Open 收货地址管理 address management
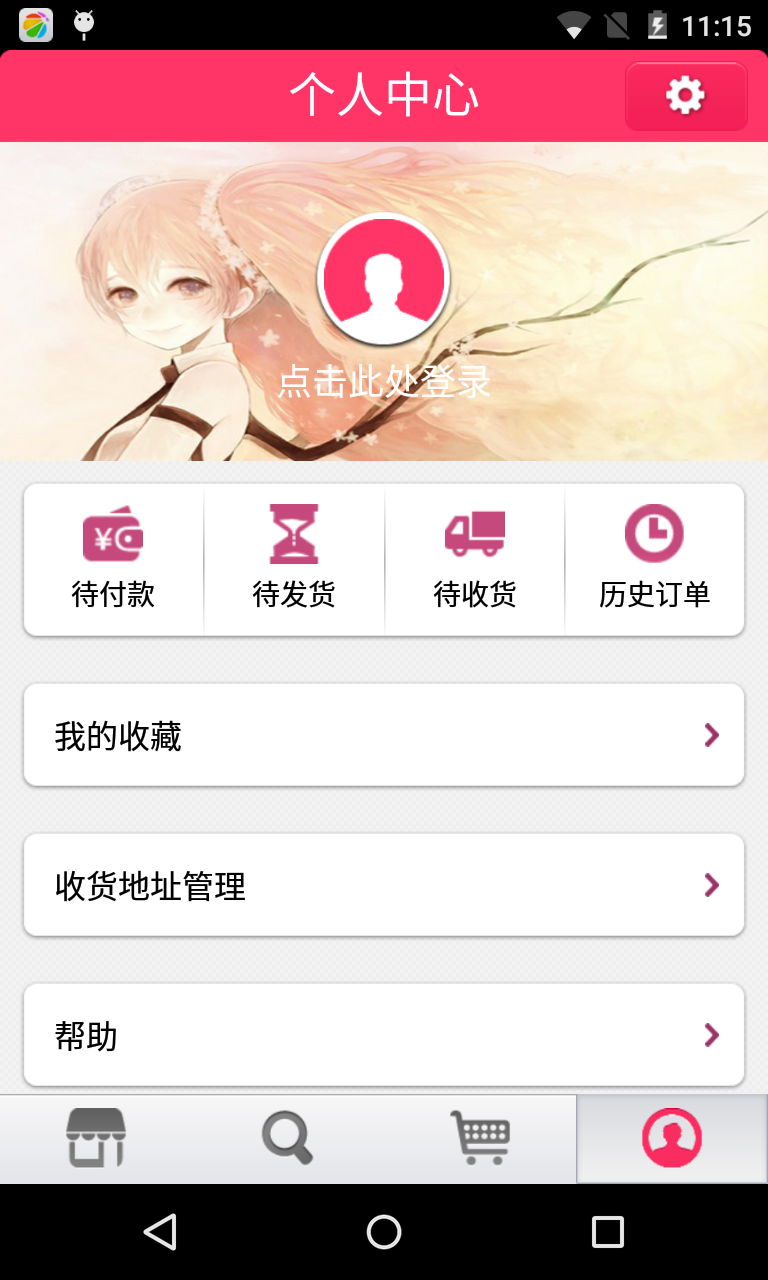The width and height of the screenshot is (768, 1280). point(384,885)
